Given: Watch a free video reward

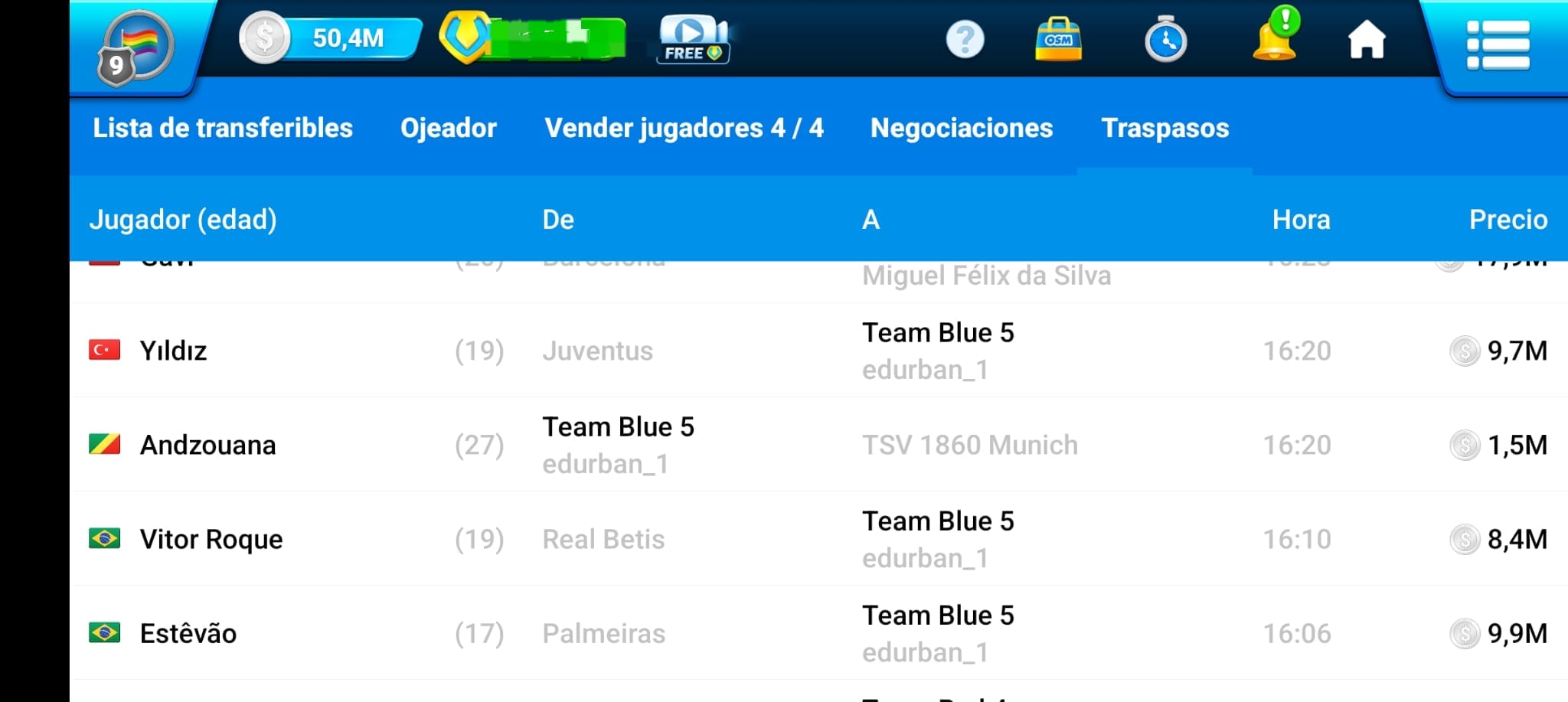Looking at the screenshot, I should tap(693, 38).
